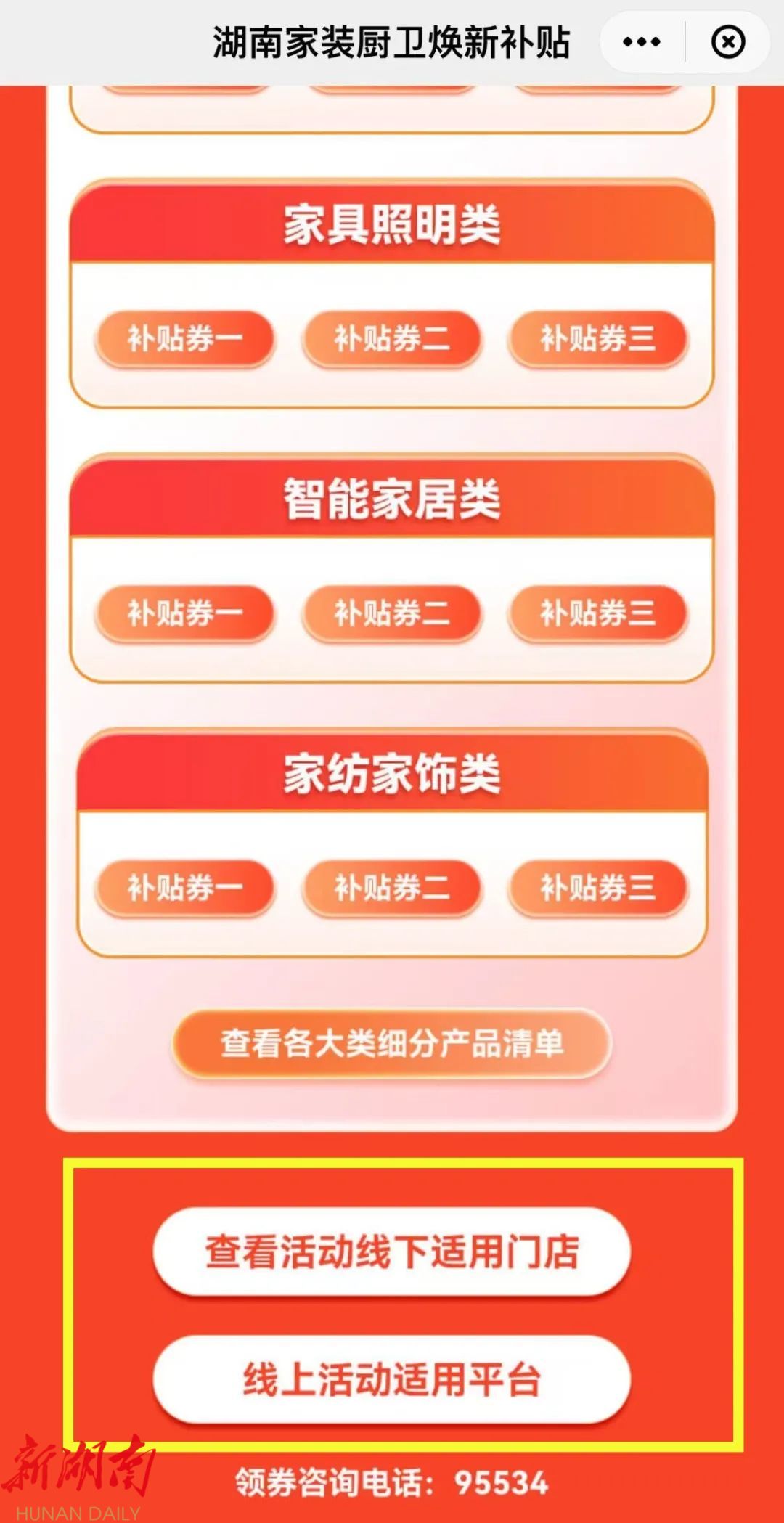Tap 补贴券二 under 家纺家饰类
This screenshot has height=1523, width=784.
pyautogui.click(x=392, y=888)
